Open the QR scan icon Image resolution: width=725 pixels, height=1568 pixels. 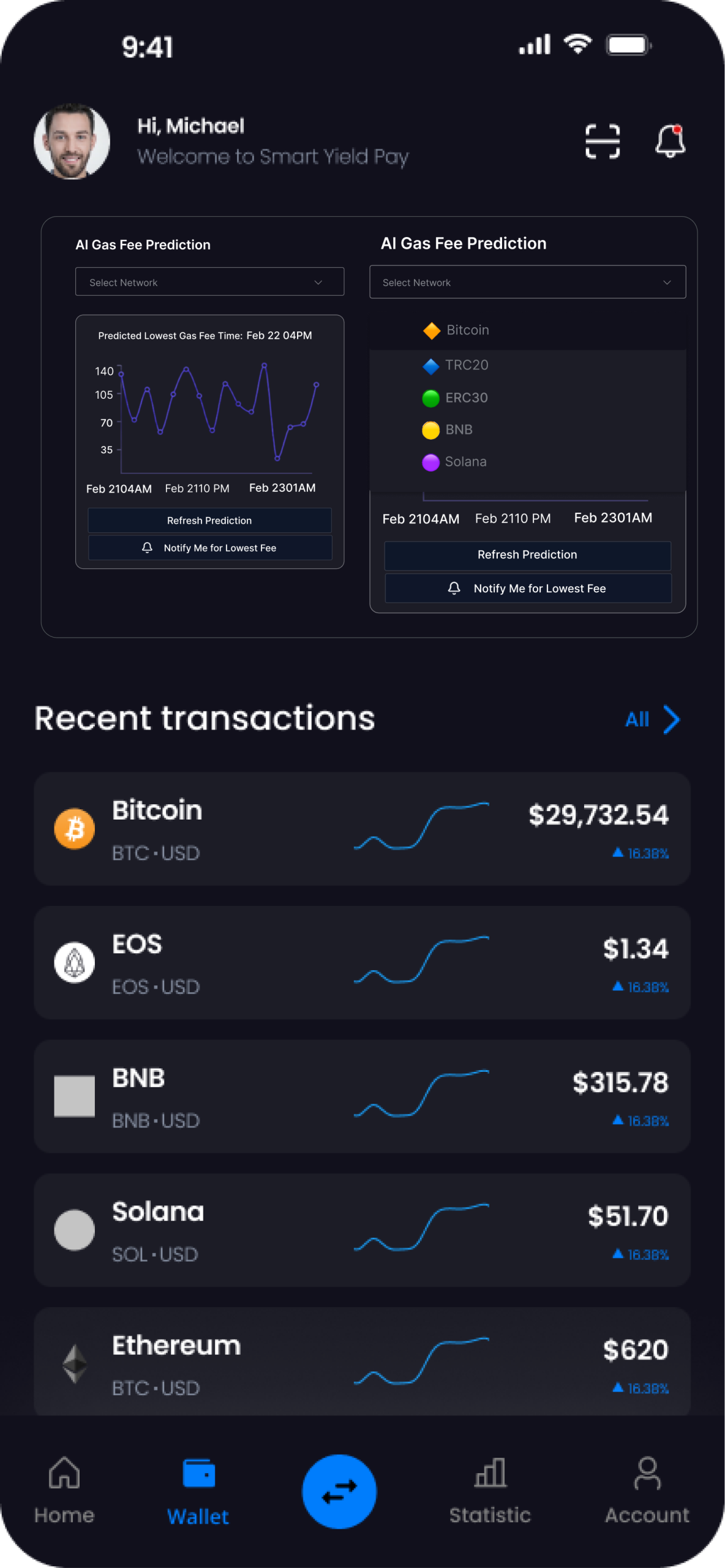tap(603, 141)
